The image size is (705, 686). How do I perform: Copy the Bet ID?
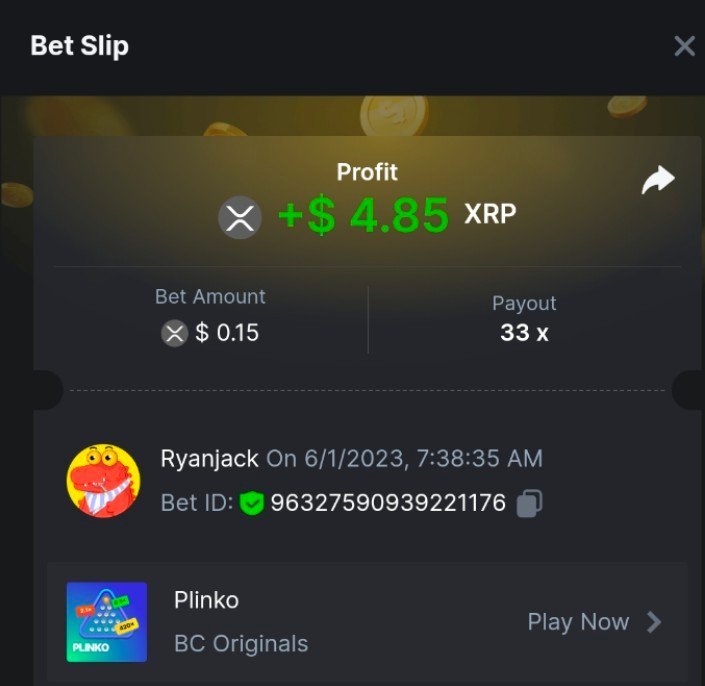click(x=530, y=503)
